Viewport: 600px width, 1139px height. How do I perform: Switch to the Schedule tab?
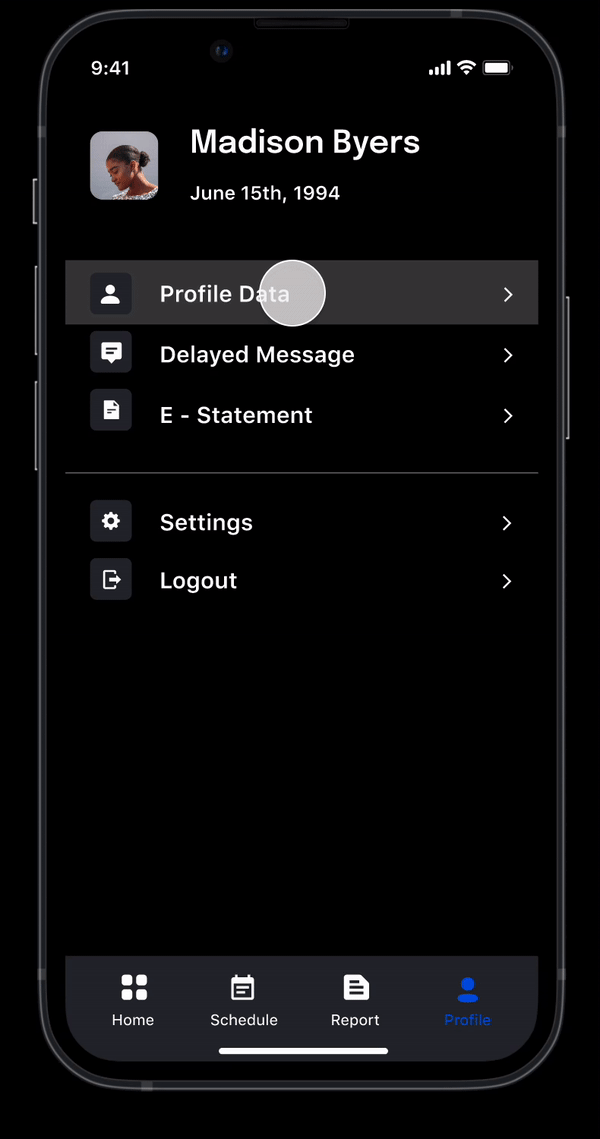(x=243, y=1001)
